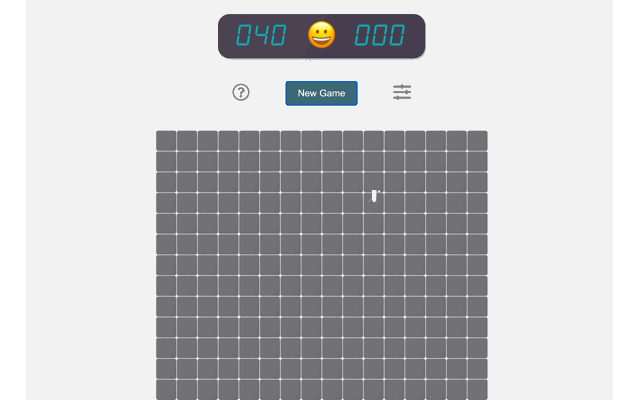The width and height of the screenshot is (640, 400).
Task: Open the help question mark icon
Action: pyautogui.click(x=241, y=92)
